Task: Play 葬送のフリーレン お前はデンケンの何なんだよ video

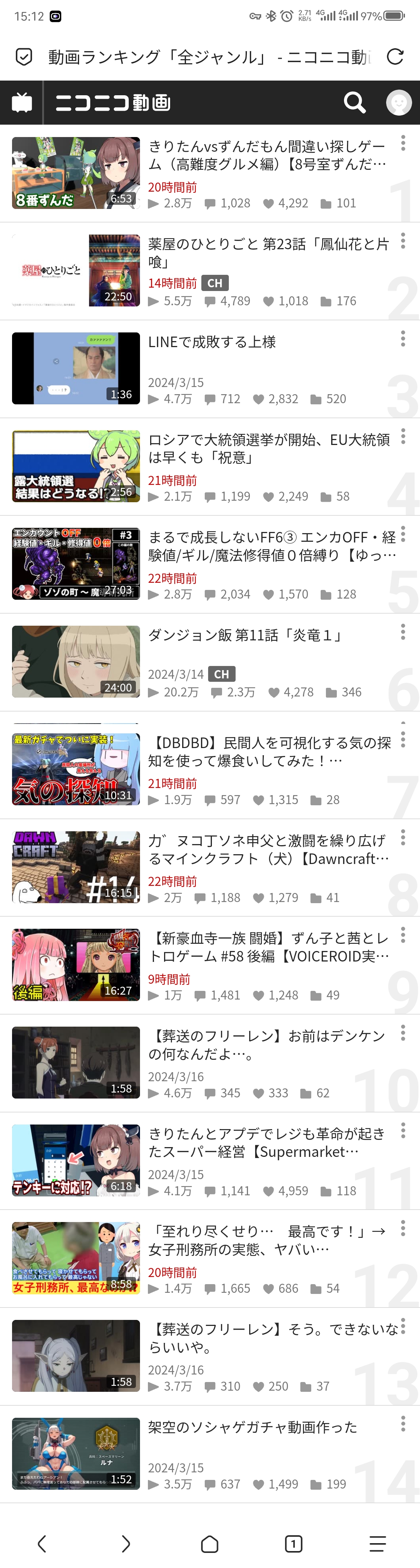Action: click(76, 1063)
